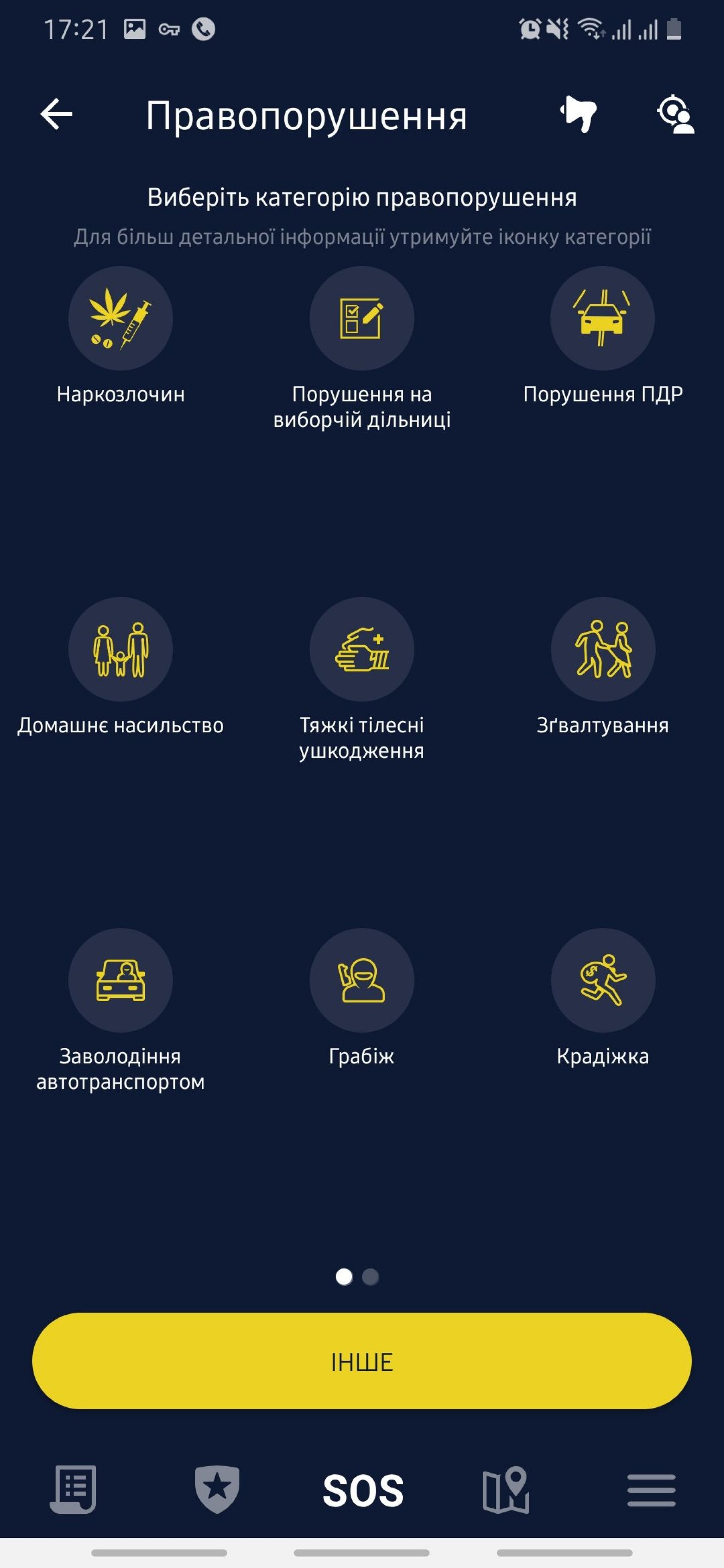Open the hamburger menu tab

pyautogui.click(x=651, y=1490)
